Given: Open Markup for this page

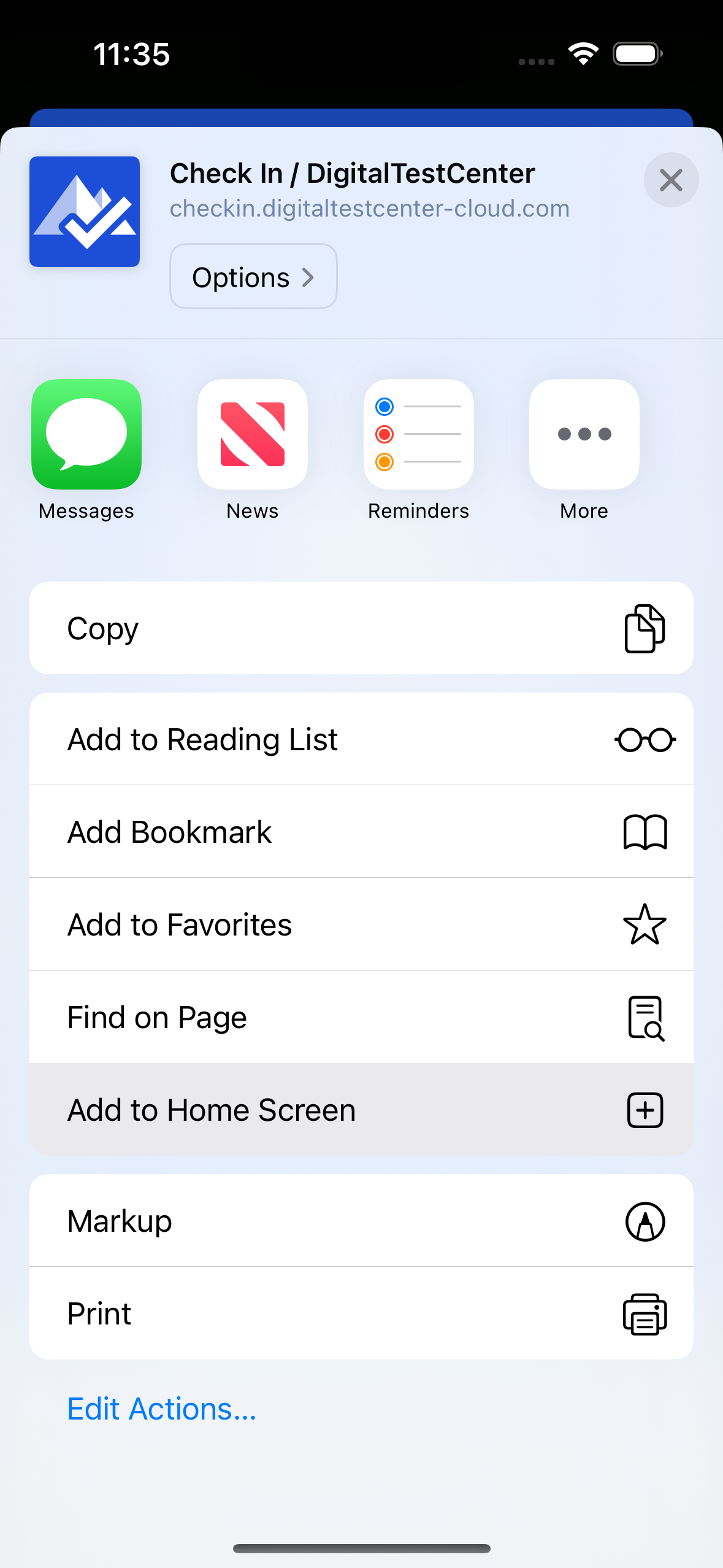Looking at the screenshot, I should coord(361,1221).
